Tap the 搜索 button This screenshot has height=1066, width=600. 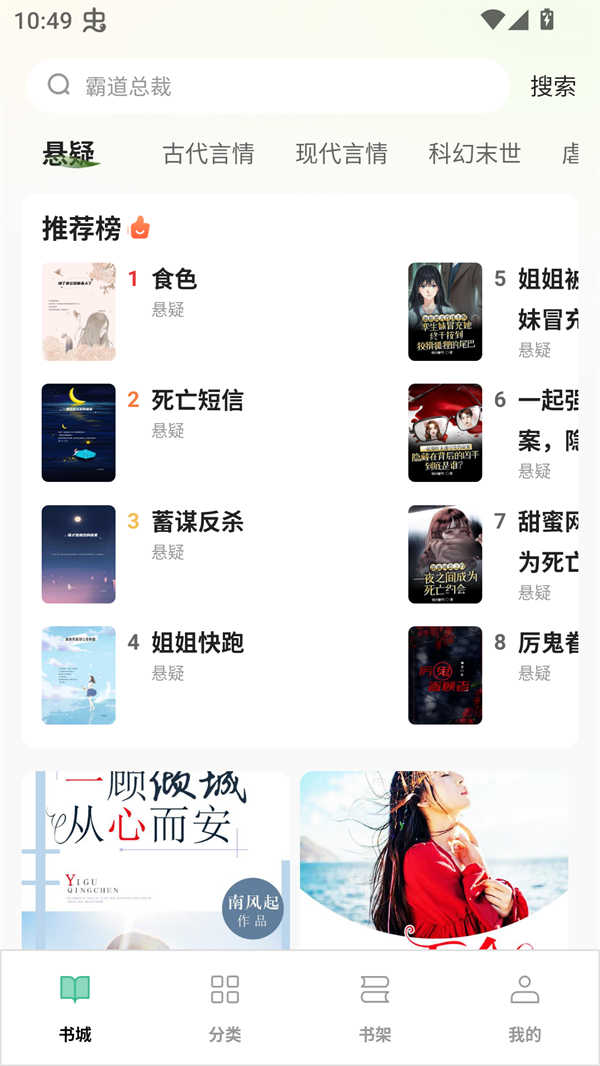click(x=552, y=86)
